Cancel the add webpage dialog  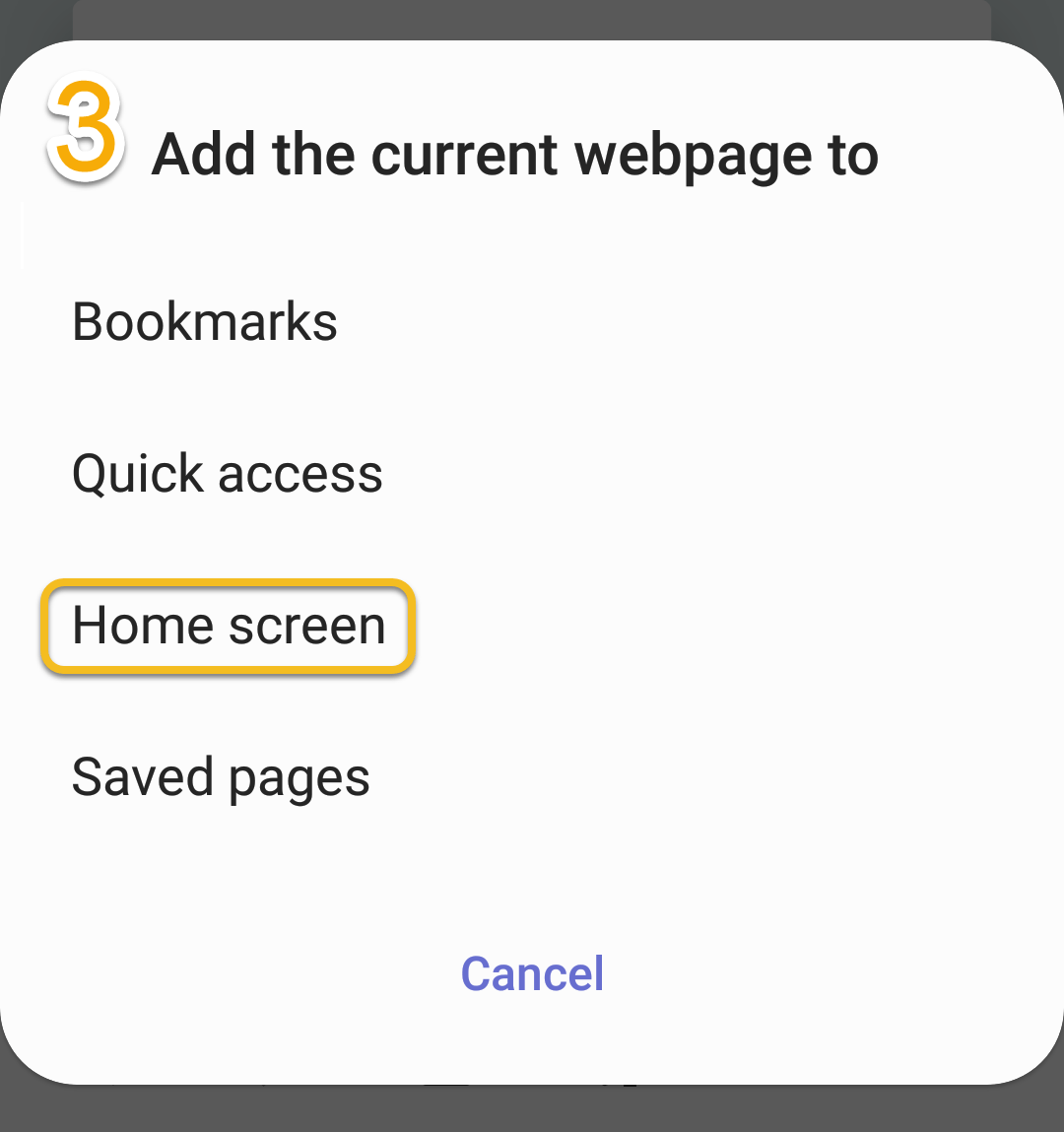pyautogui.click(x=532, y=974)
